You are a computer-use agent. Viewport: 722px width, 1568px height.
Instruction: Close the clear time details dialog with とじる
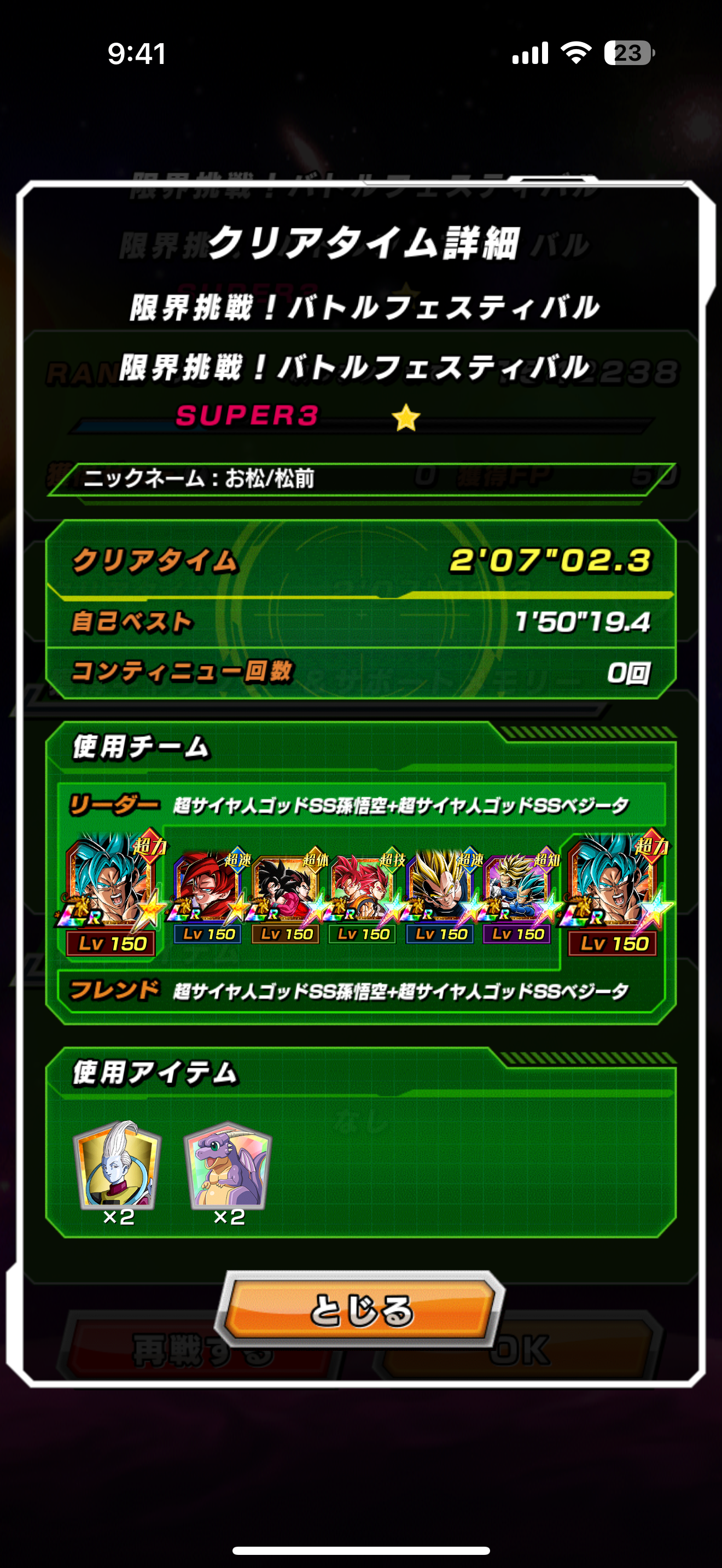[x=360, y=1309]
